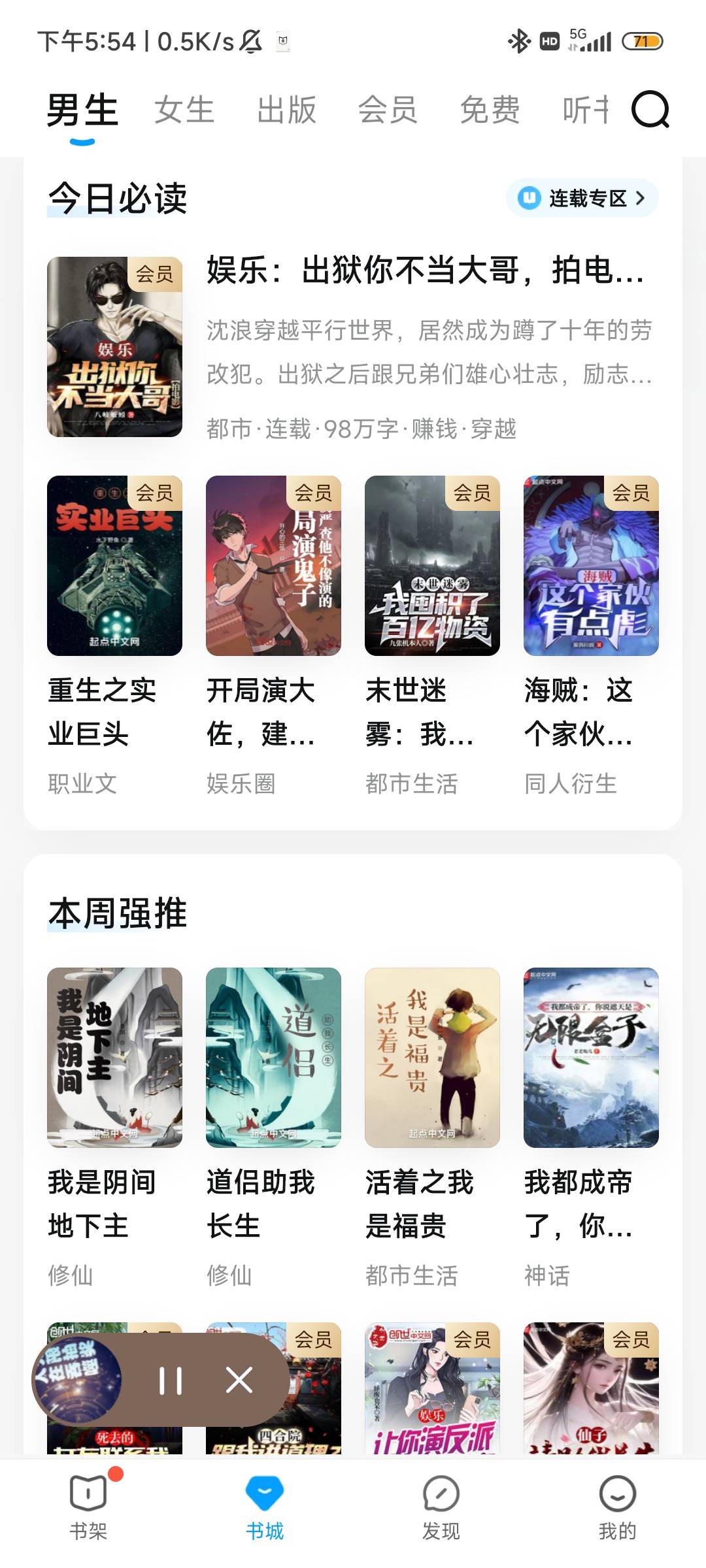
Task: Pause the floating audio player
Action: [171, 1380]
